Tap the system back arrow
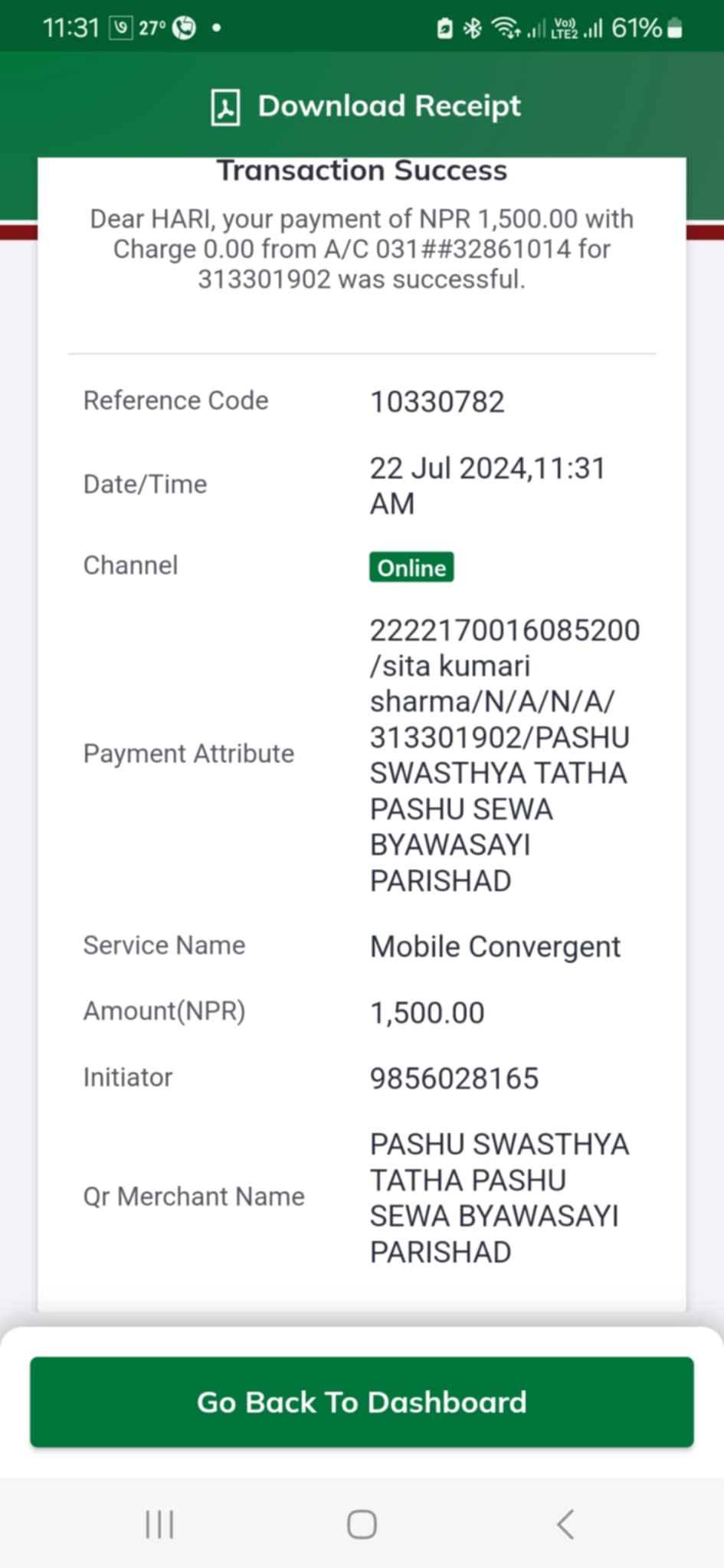Viewport: 724px width, 1568px height. (565, 1524)
